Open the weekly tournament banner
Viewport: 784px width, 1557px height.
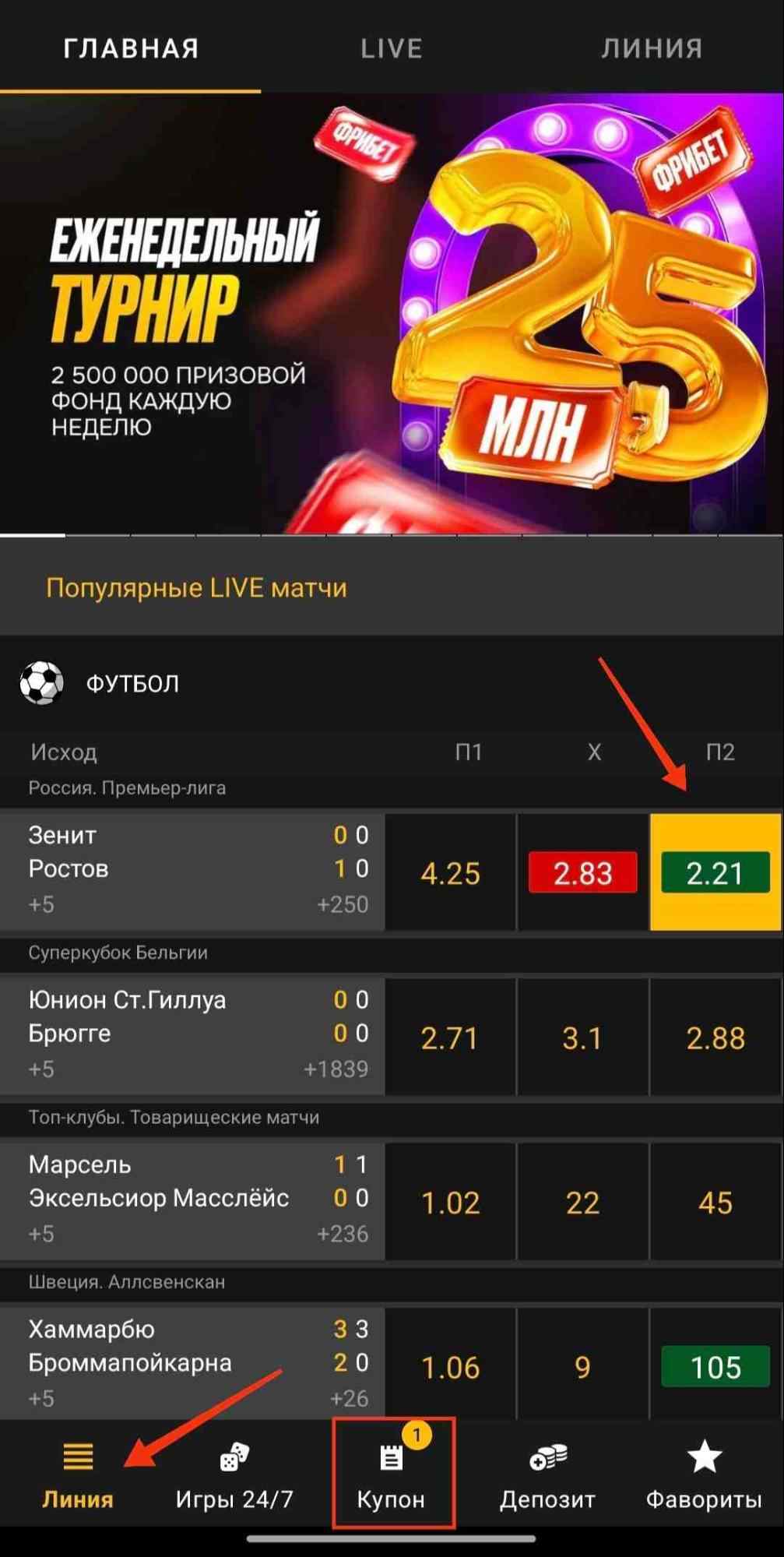point(392,313)
